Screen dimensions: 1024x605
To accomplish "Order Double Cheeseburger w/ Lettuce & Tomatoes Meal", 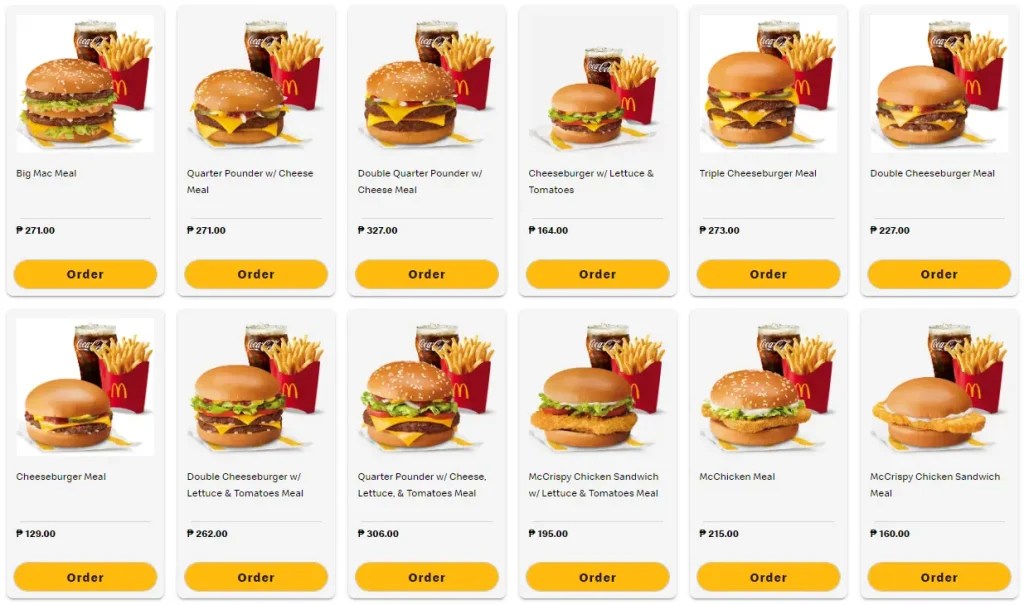I will pos(256,577).
